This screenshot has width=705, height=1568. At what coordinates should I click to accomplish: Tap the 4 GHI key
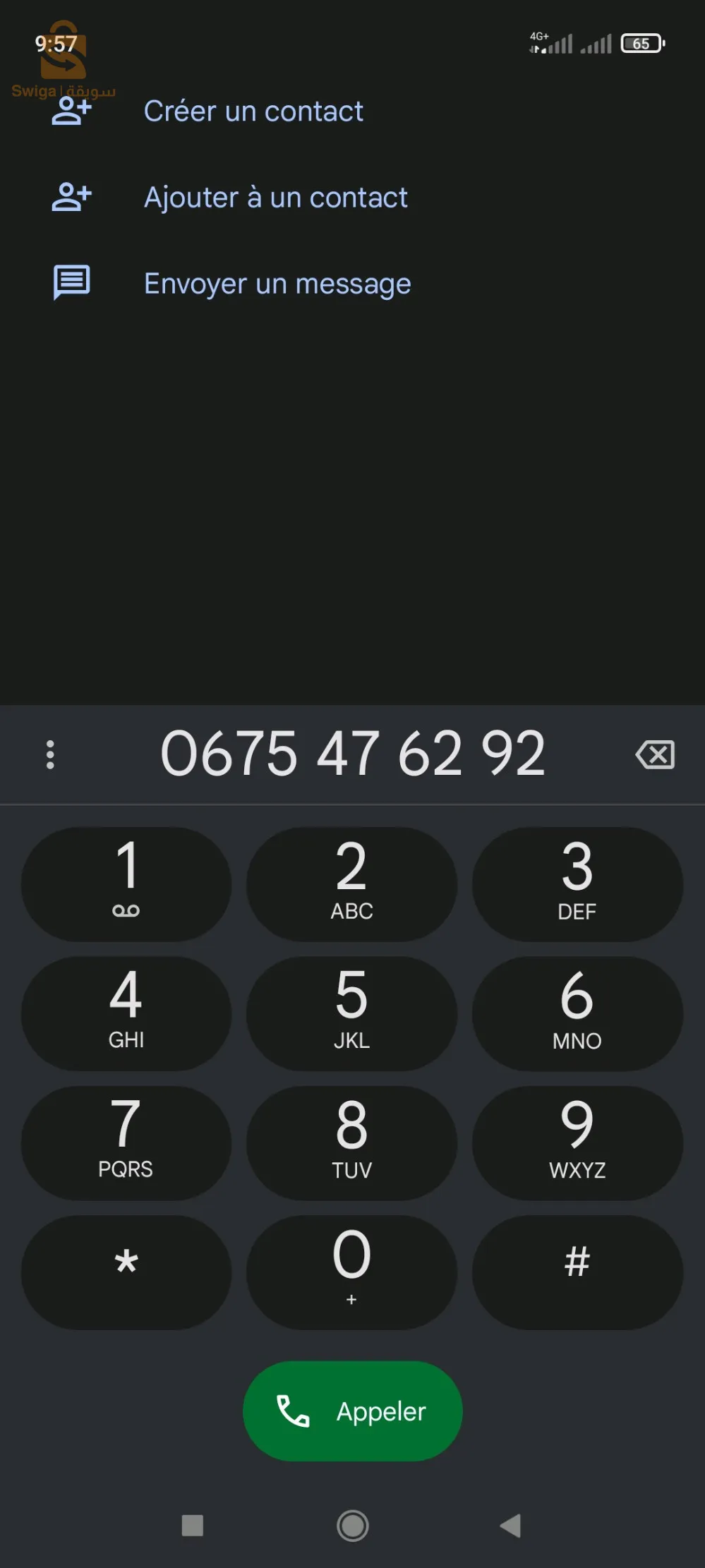pos(126,1013)
